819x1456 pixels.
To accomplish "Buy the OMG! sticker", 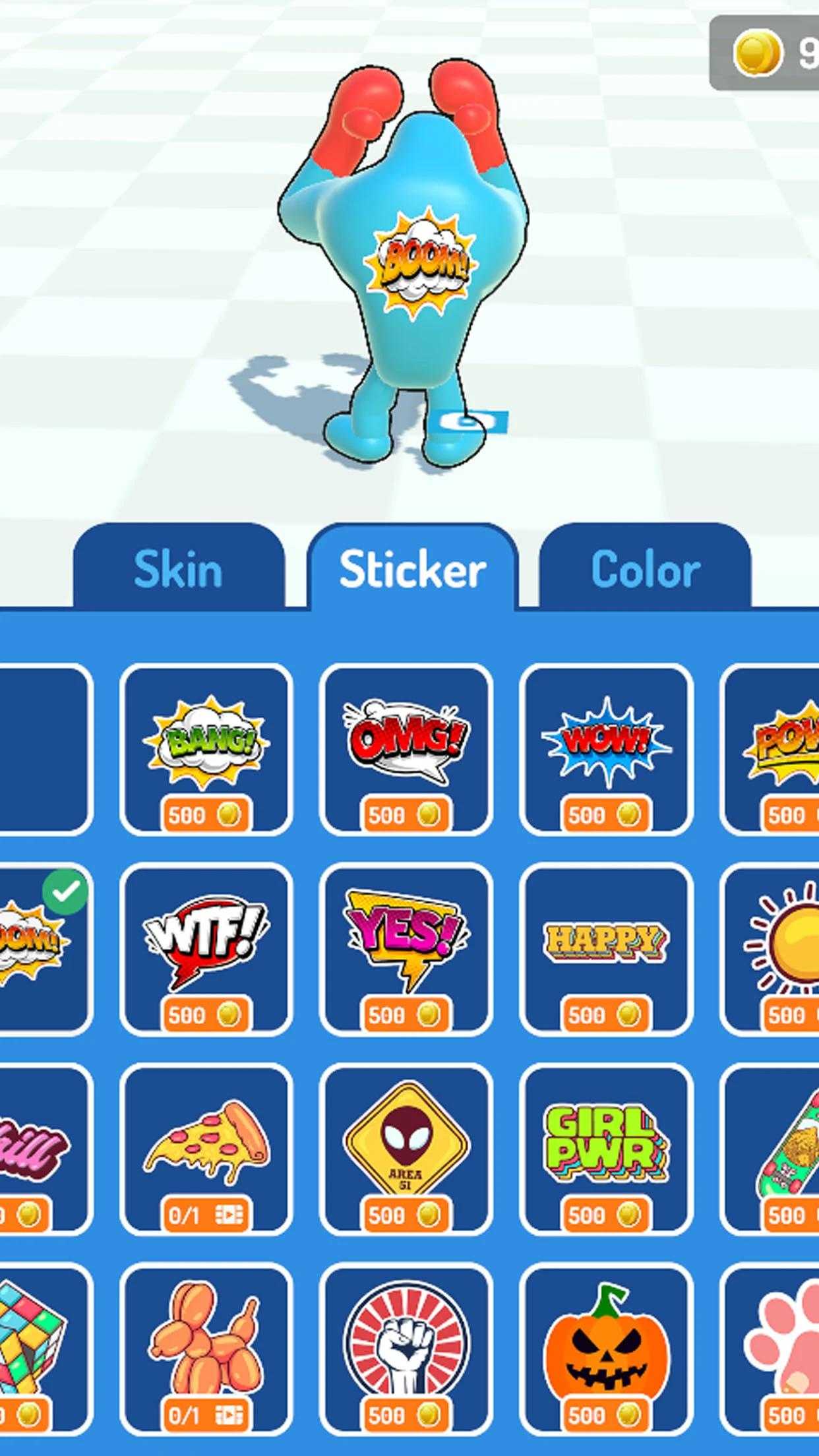I will pos(406,750).
